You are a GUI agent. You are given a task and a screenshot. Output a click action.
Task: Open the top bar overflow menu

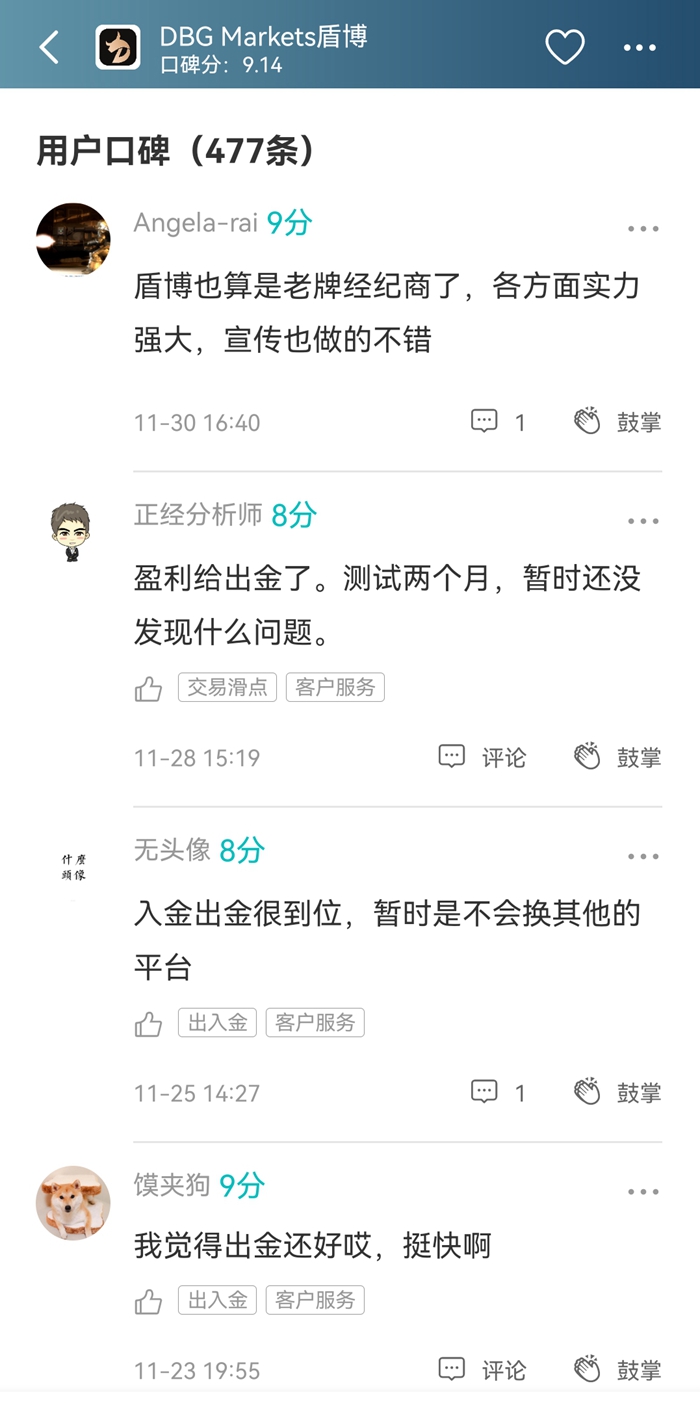click(640, 47)
